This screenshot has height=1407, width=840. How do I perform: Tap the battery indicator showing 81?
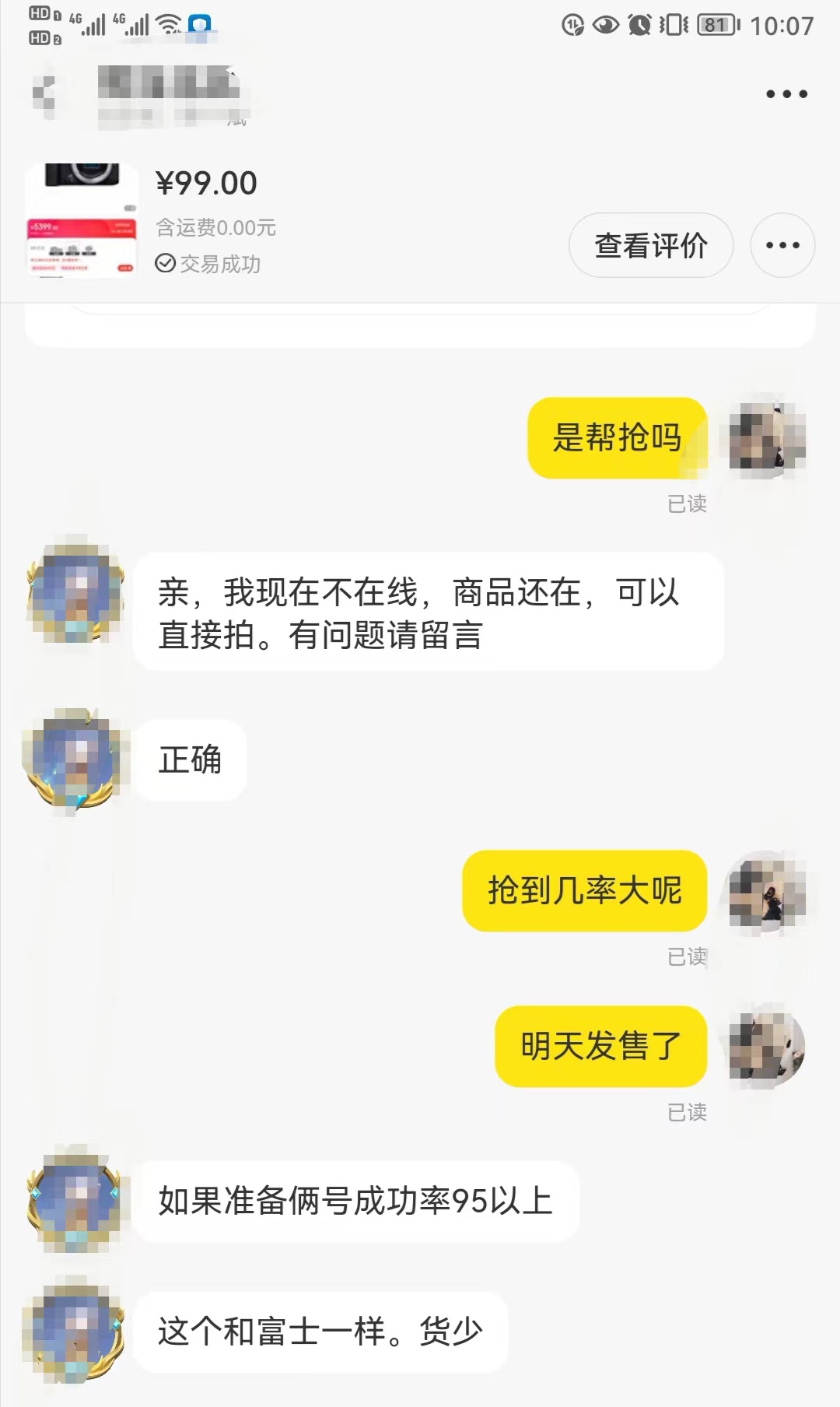click(x=717, y=23)
